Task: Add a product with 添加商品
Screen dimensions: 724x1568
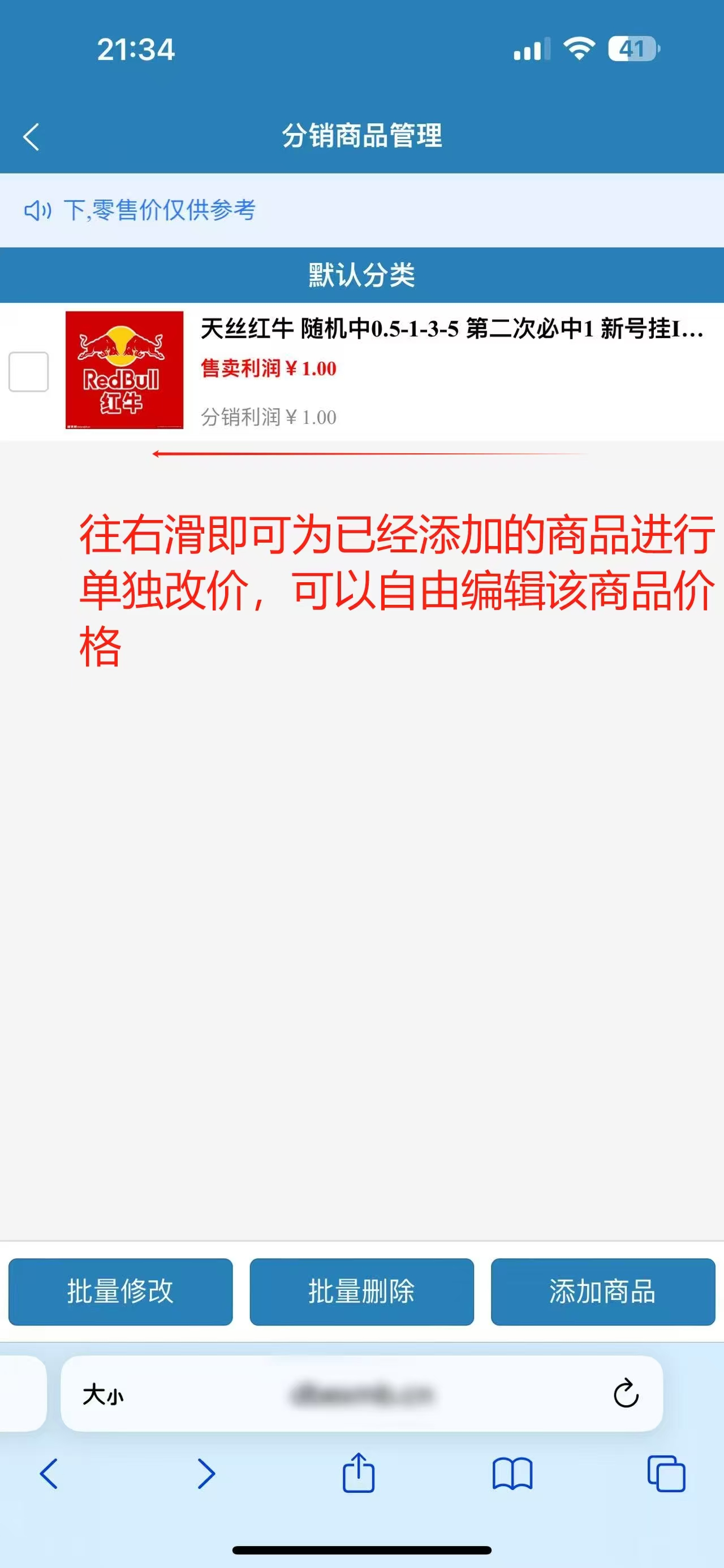Action: pyautogui.click(x=603, y=1291)
